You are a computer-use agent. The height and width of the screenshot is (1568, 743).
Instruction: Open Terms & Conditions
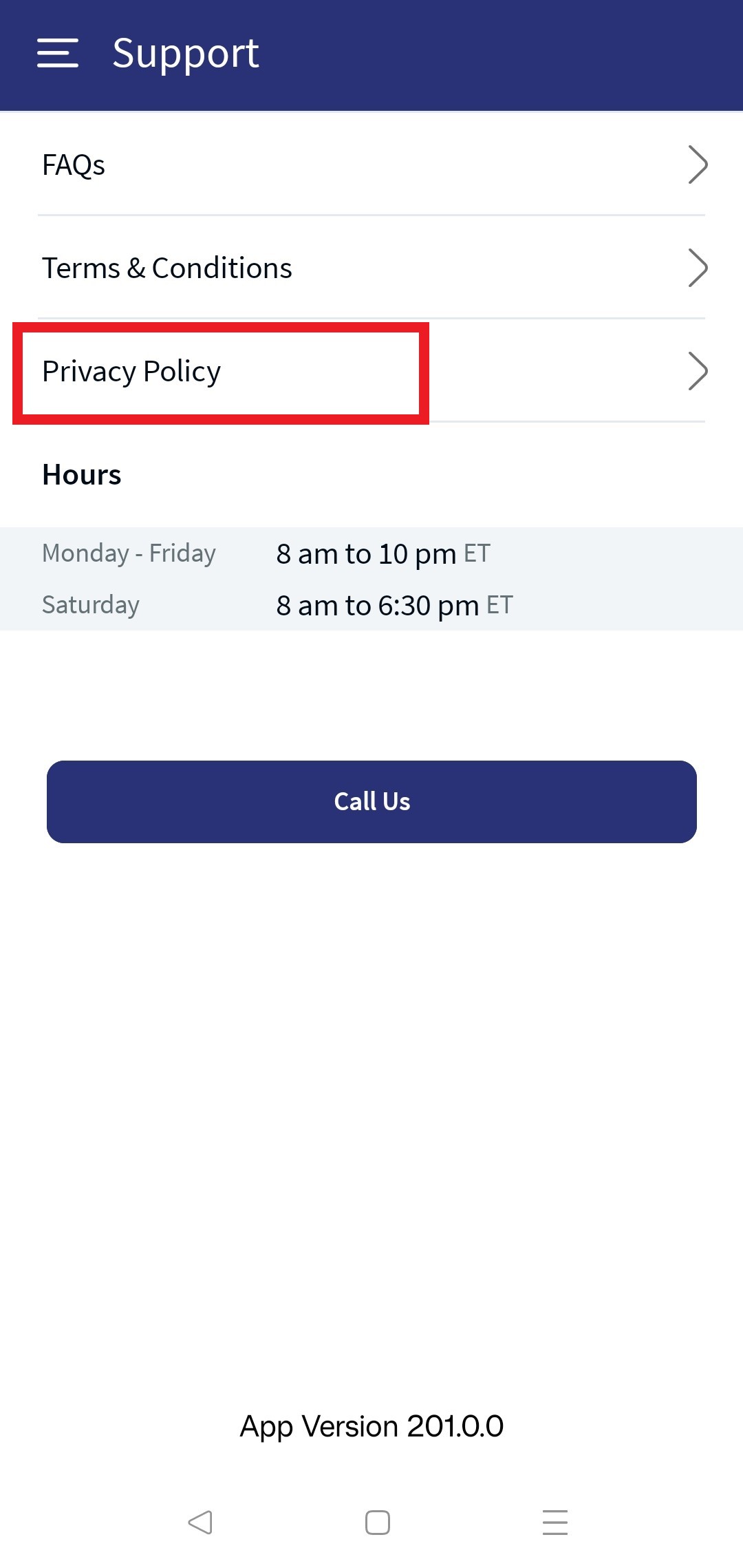[x=371, y=268]
